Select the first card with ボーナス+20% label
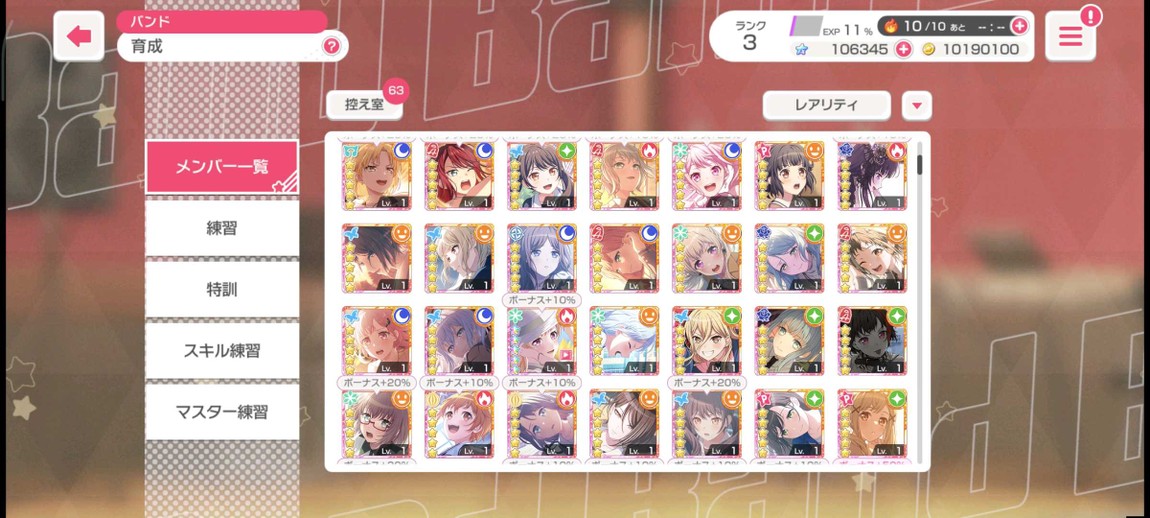 pyautogui.click(x=376, y=341)
